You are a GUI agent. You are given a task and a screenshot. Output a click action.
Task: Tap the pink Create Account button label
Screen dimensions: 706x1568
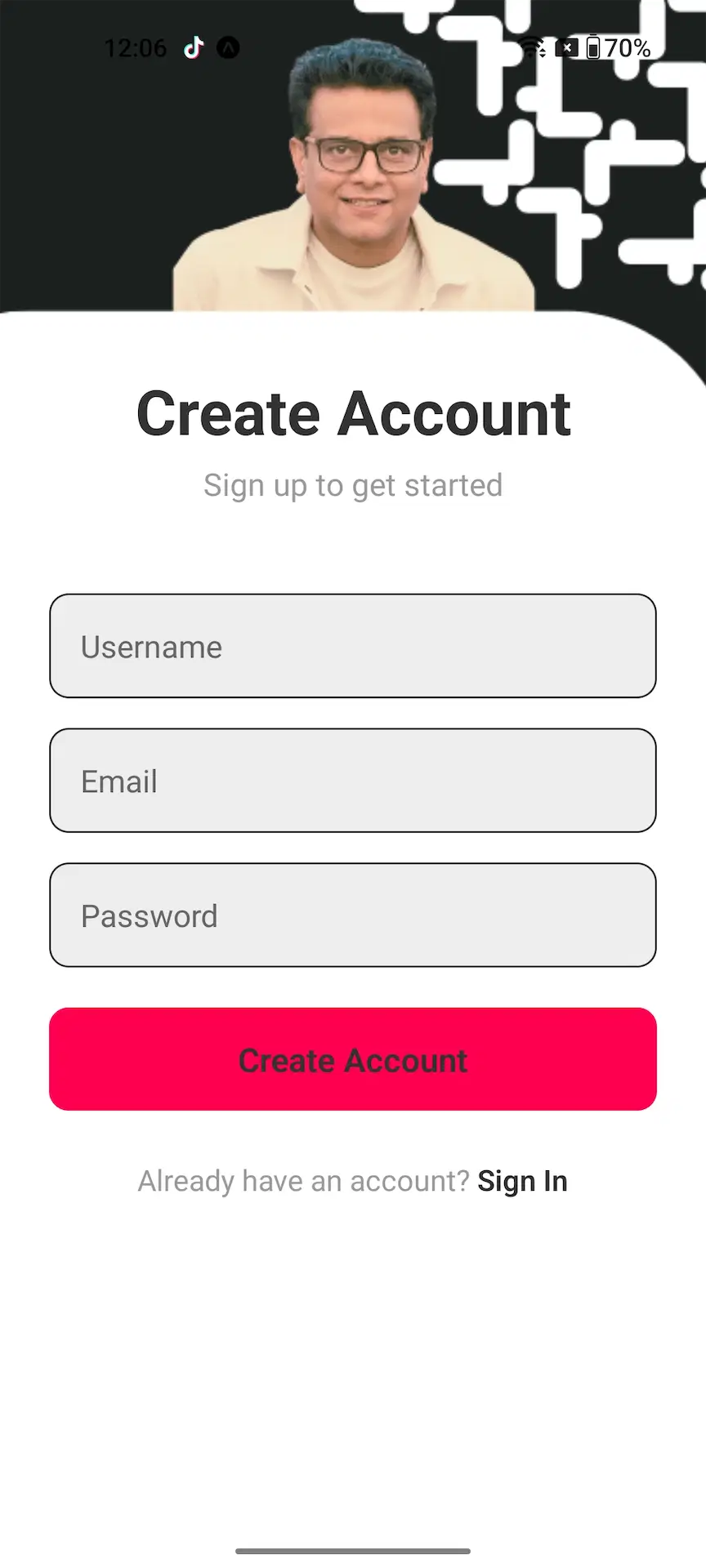coord(353,1059)
